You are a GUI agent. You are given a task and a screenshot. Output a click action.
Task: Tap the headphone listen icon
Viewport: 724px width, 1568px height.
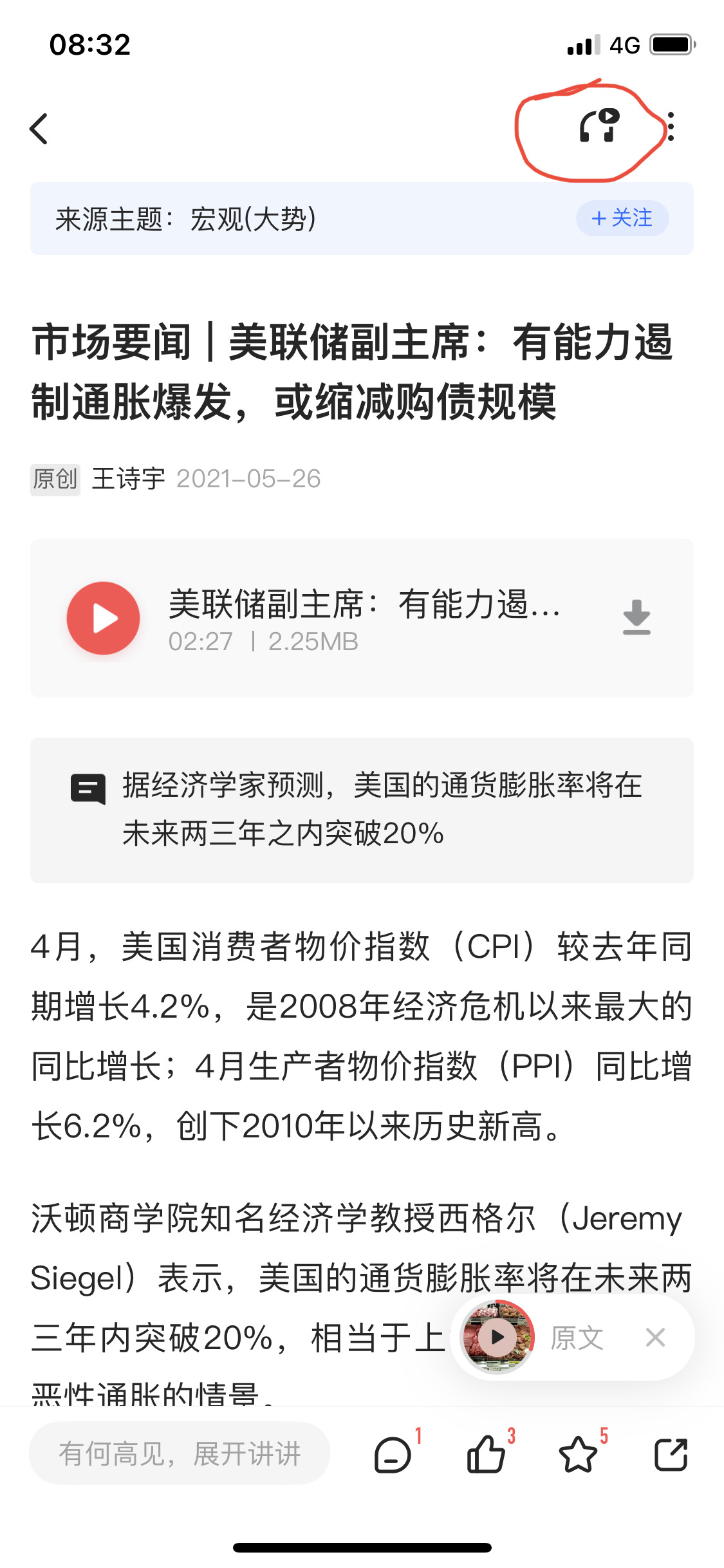click(x=599, y=126)
